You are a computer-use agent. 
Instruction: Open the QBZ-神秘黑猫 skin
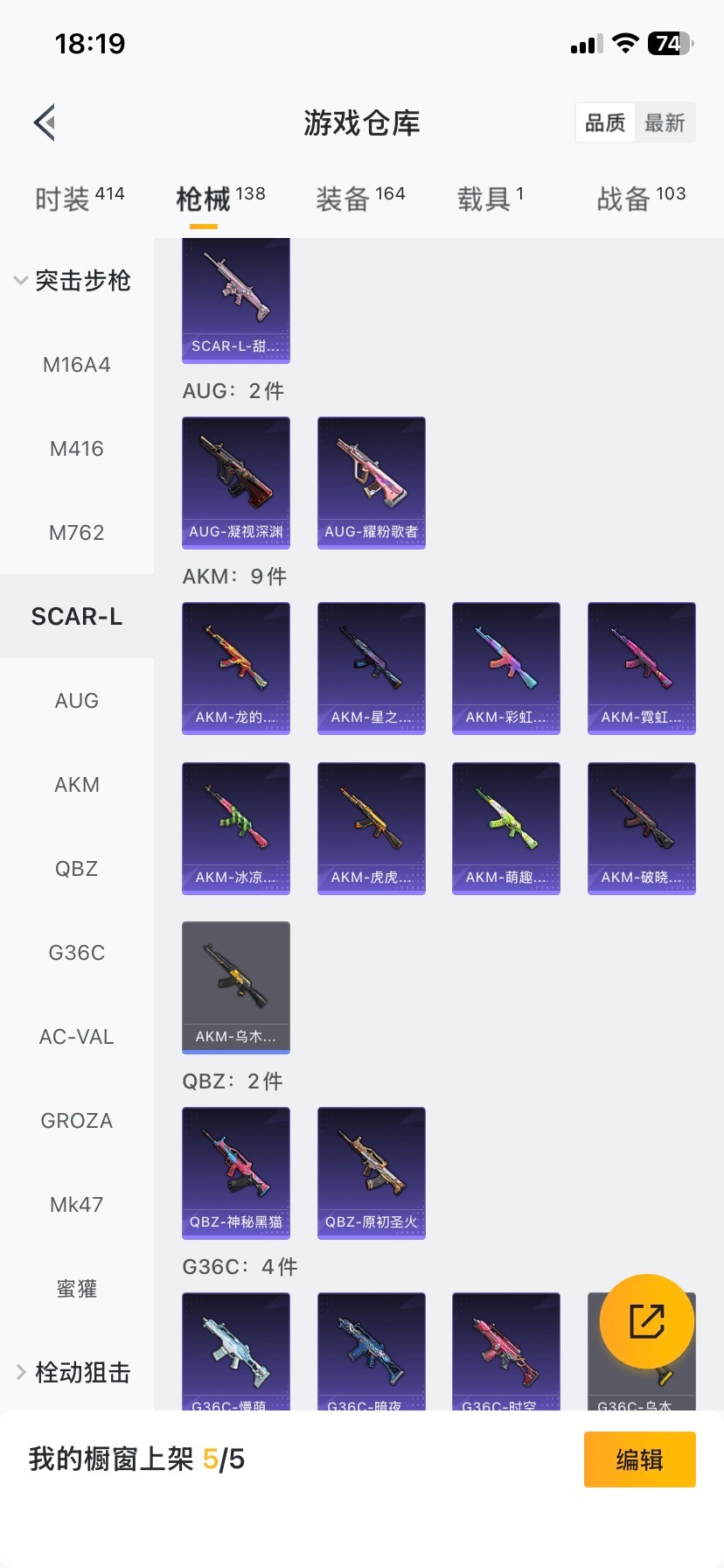236,1172
